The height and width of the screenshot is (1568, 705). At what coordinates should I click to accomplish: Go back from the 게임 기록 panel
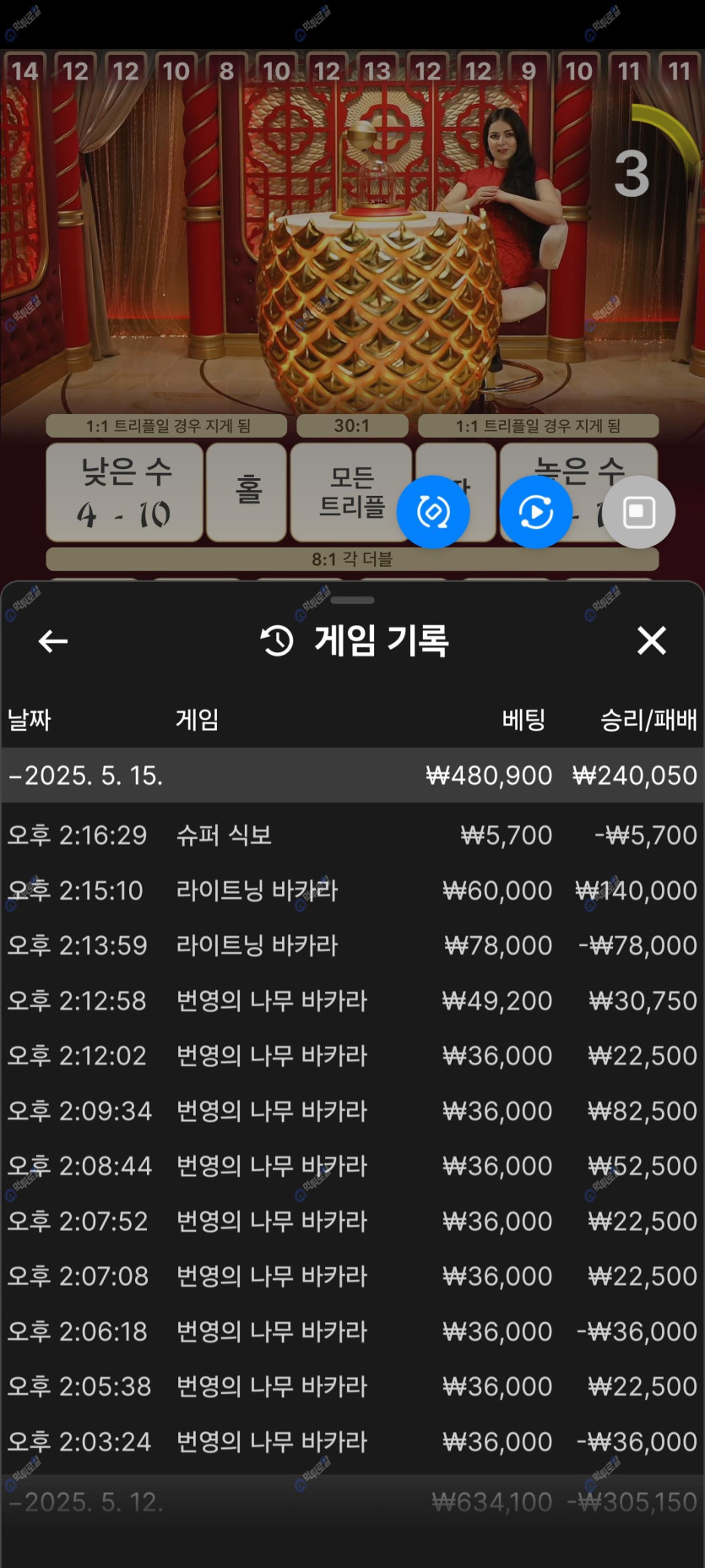[x=53, y=641]
